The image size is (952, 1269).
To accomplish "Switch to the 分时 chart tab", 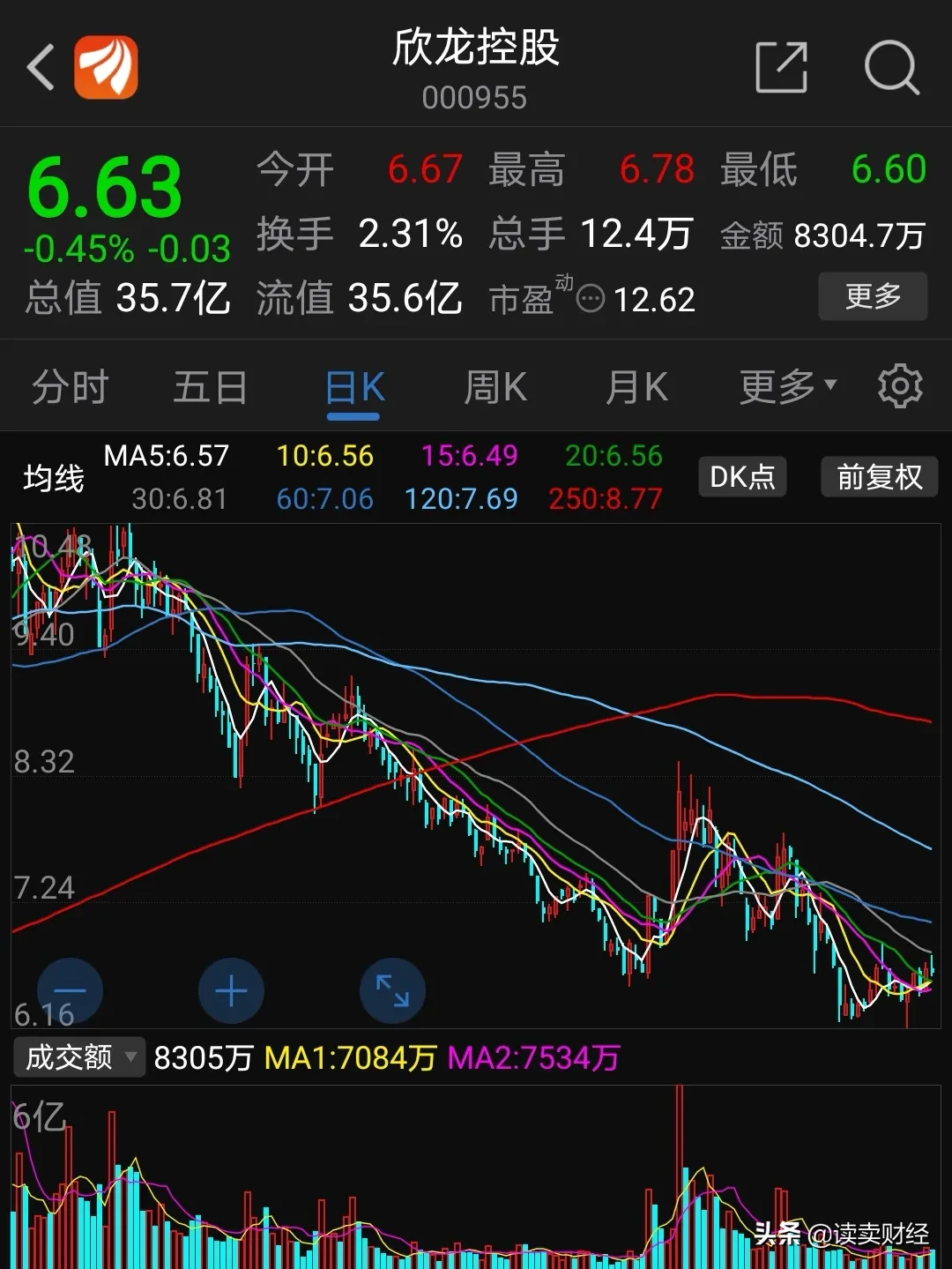I will coord(70,387).
